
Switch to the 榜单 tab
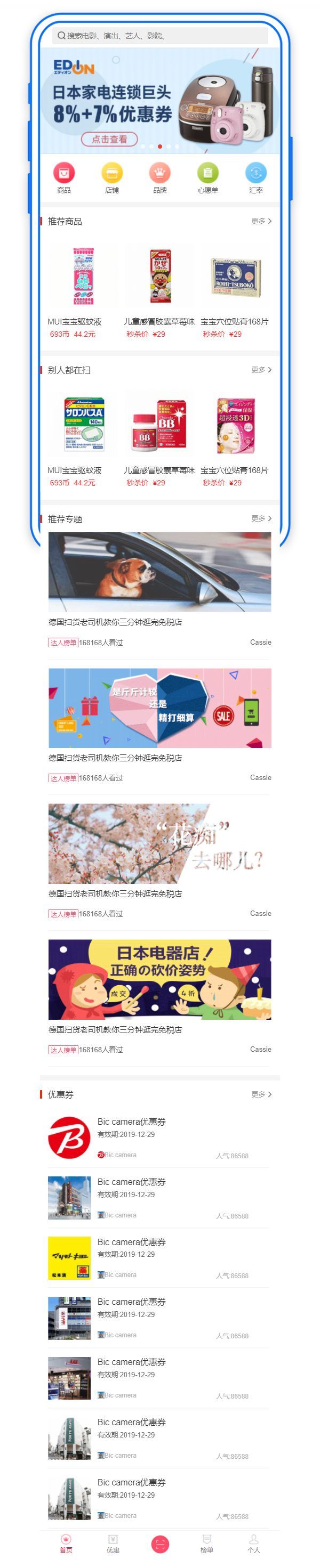point(206,1544)
